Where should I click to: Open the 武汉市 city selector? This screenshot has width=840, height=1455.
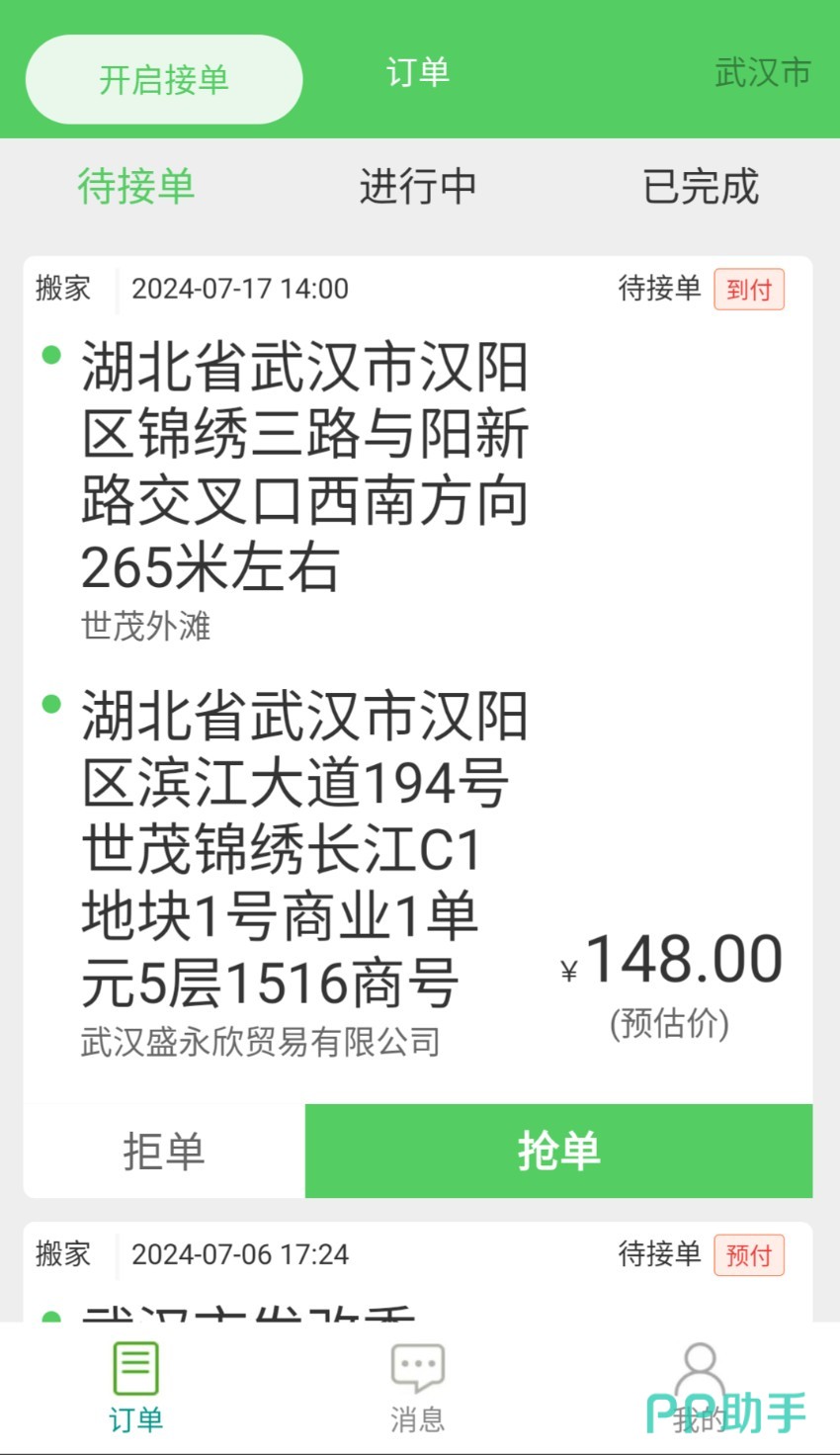point(762,72)
